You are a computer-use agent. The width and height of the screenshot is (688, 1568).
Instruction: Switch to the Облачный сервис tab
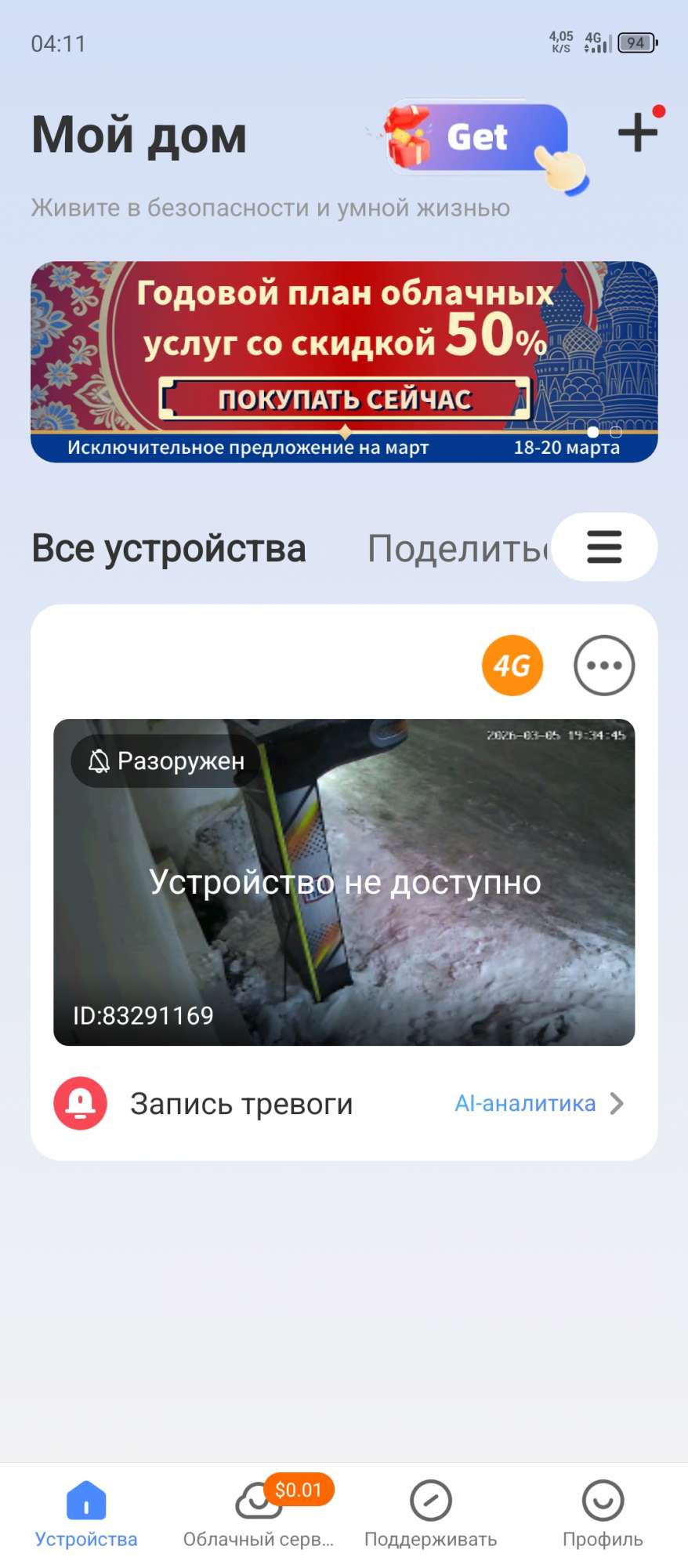coord(258,1515)
